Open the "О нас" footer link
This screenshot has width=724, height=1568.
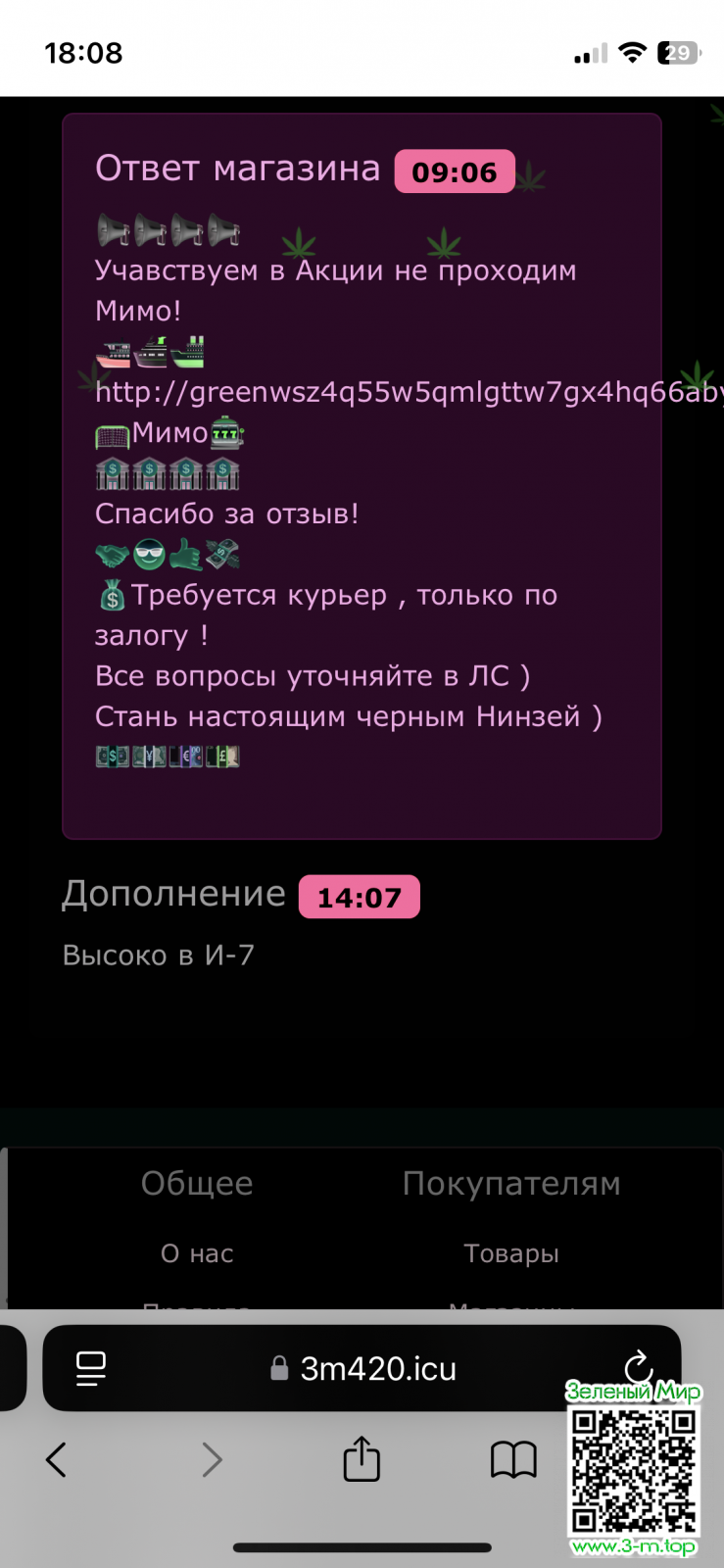(197, 1253)
